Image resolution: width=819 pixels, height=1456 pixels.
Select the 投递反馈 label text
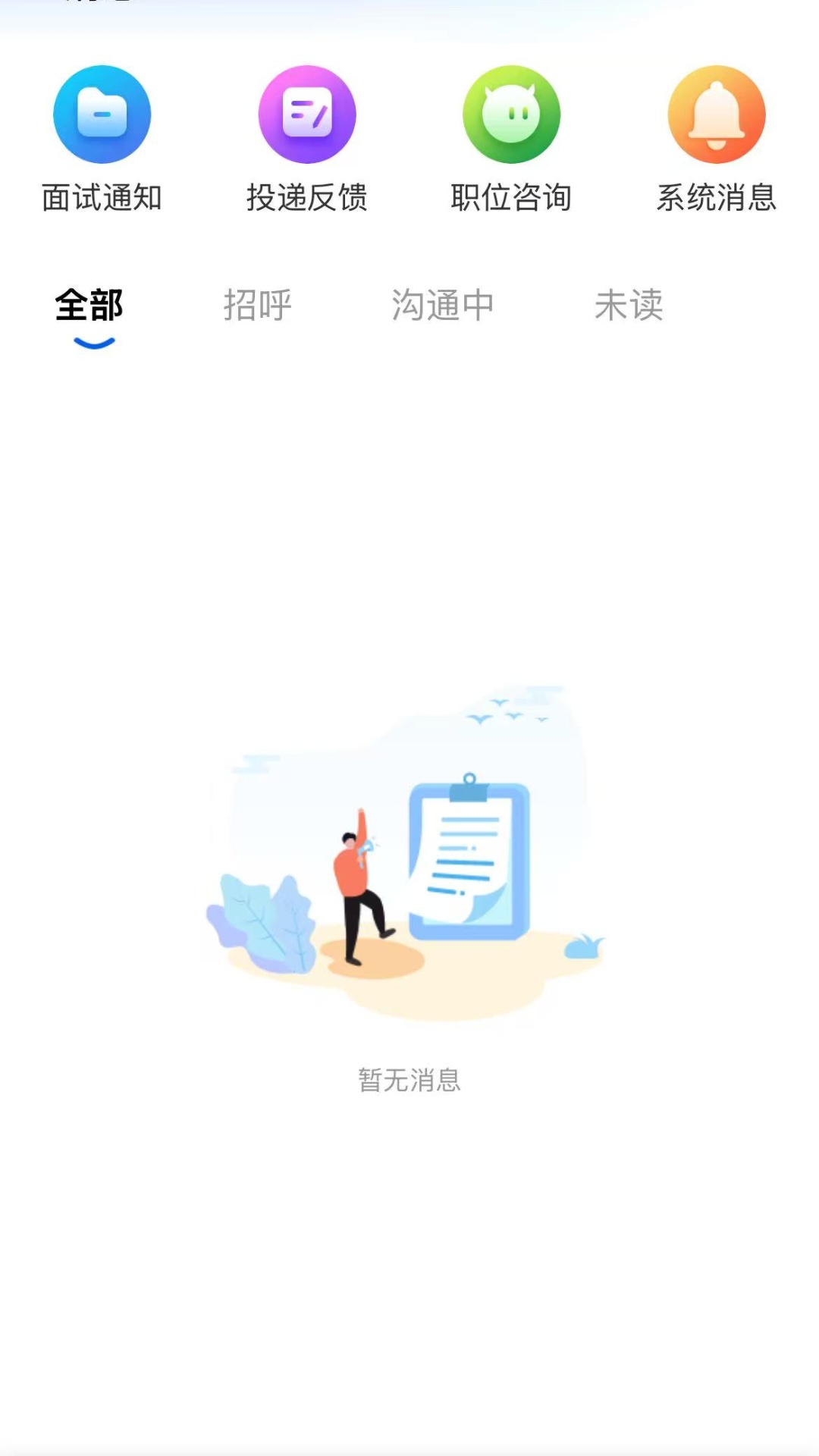point(307,197)
